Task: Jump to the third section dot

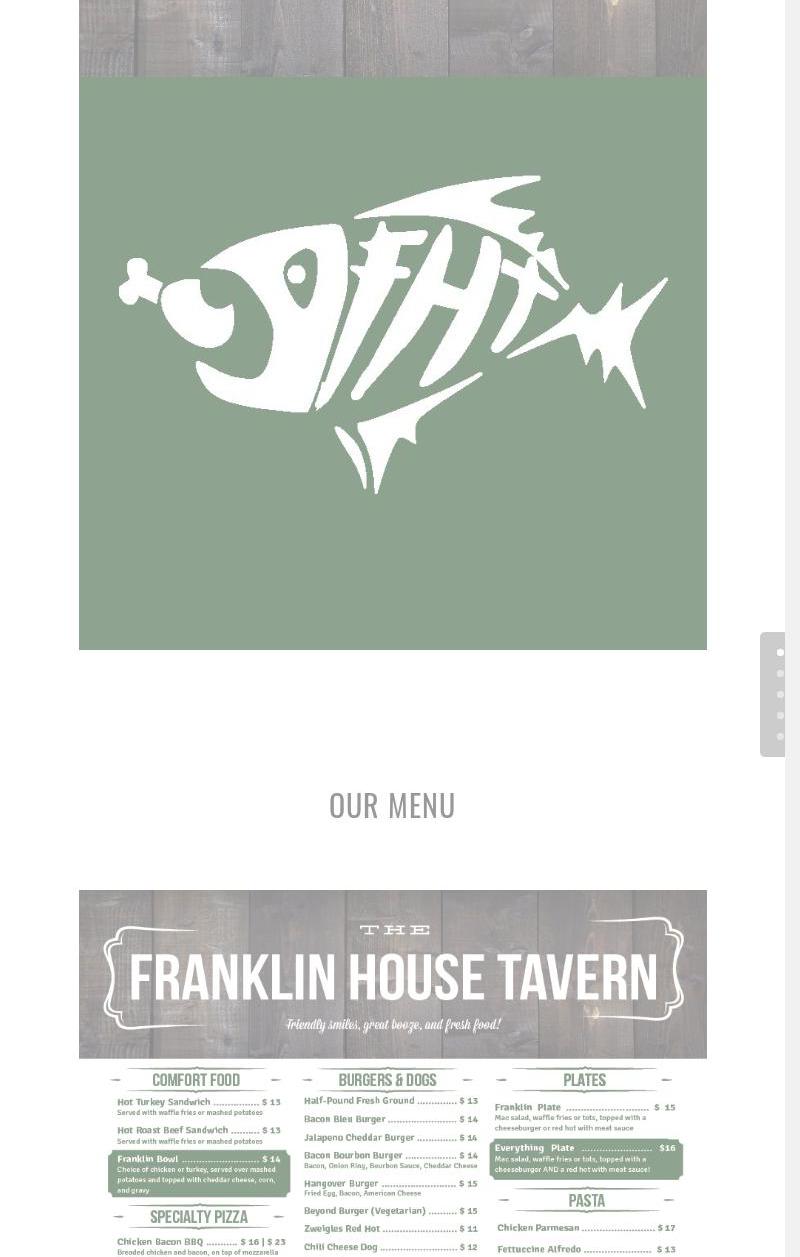Action: click(x=780, y=694)
